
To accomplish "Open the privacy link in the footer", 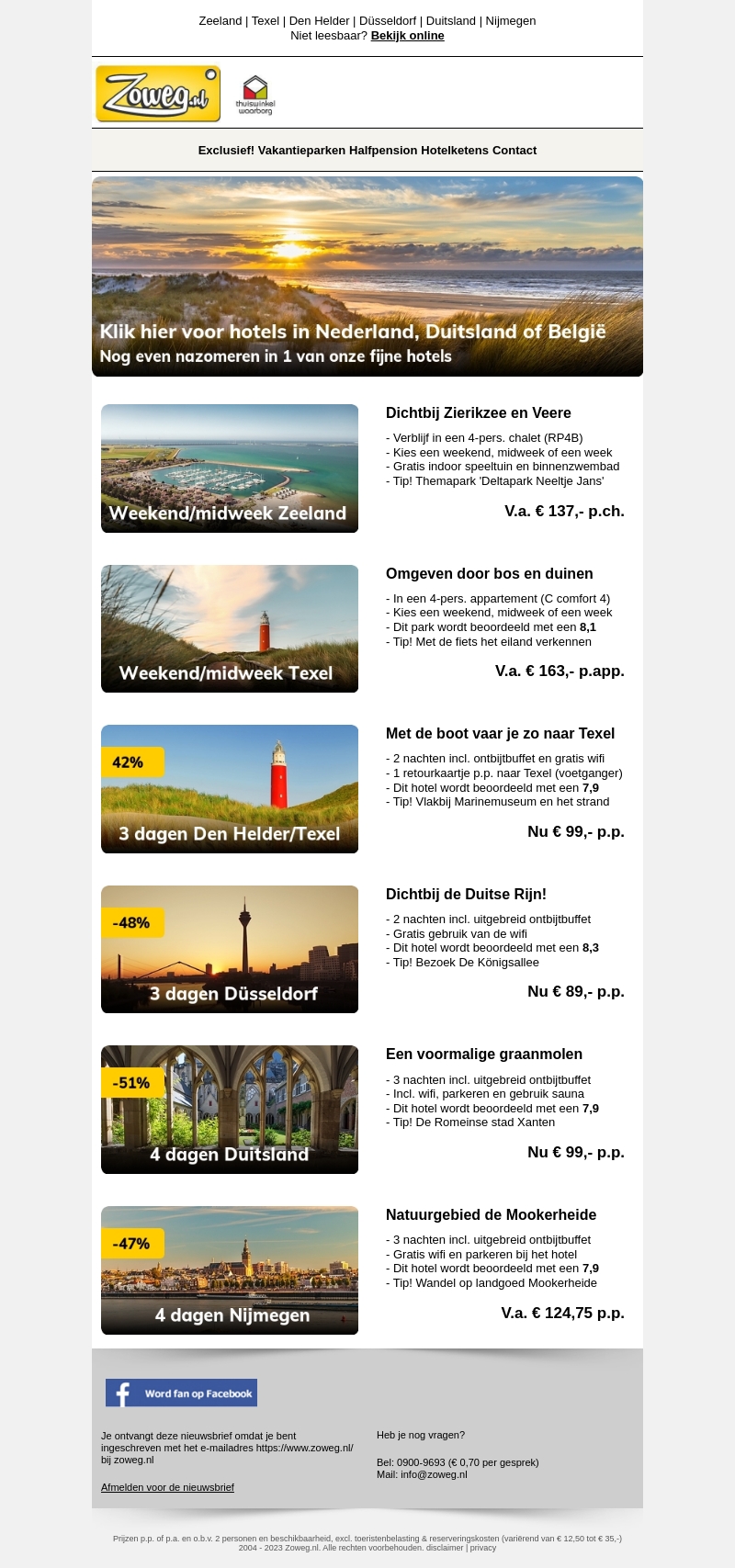I will 483,1548.
